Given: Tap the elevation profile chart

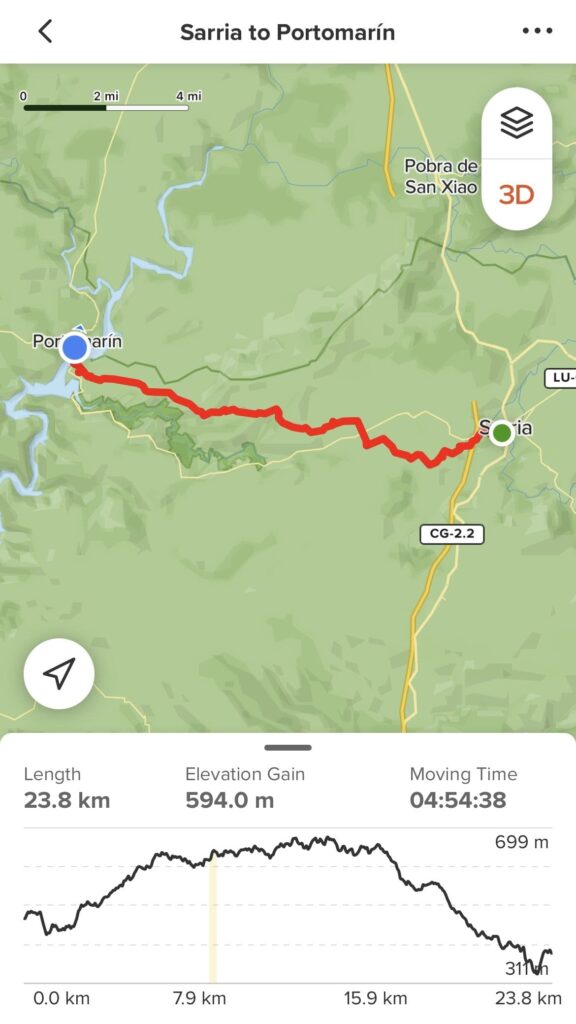Looking at the screenshot, I should point(288,906).
